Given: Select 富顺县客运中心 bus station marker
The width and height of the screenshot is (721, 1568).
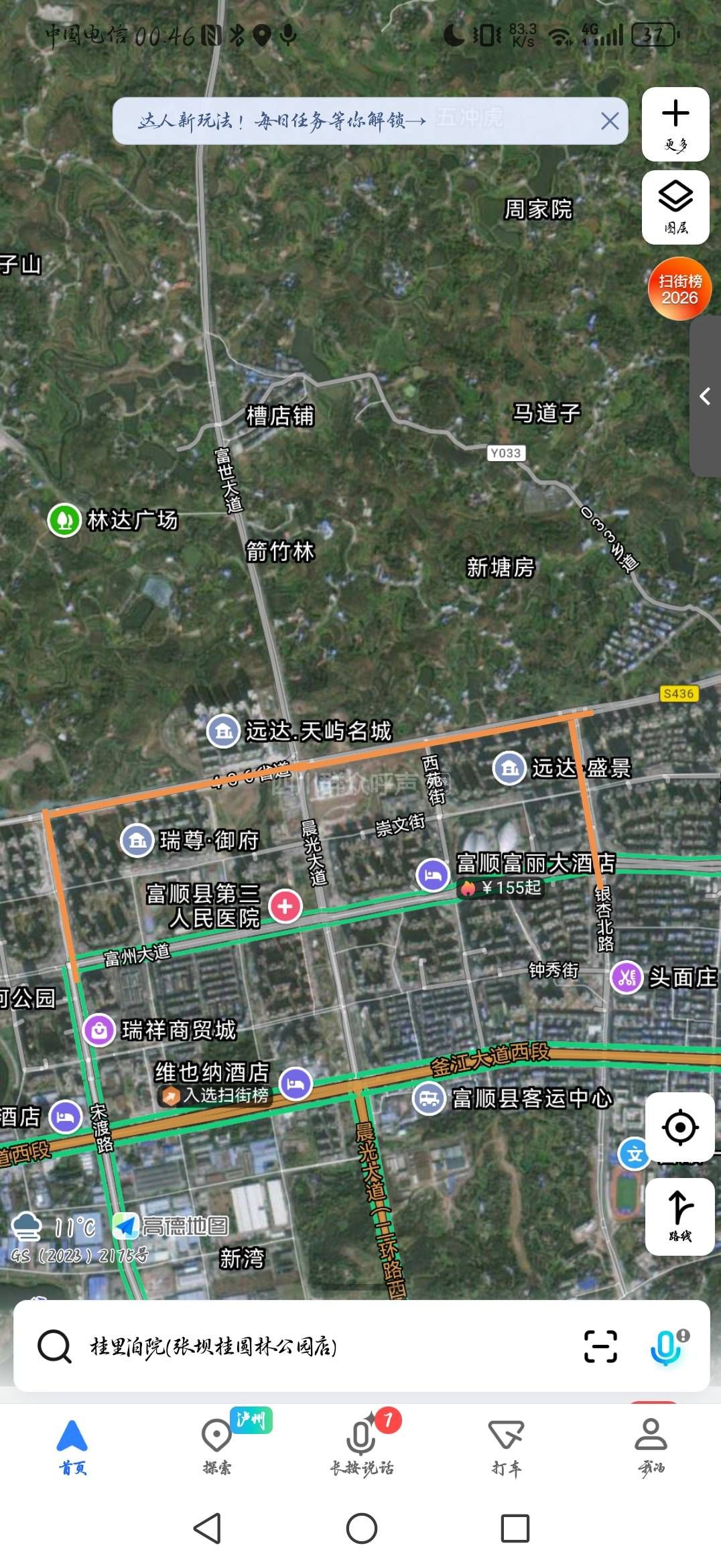Looking at the screenshot, I should [x=429, y=1098].
